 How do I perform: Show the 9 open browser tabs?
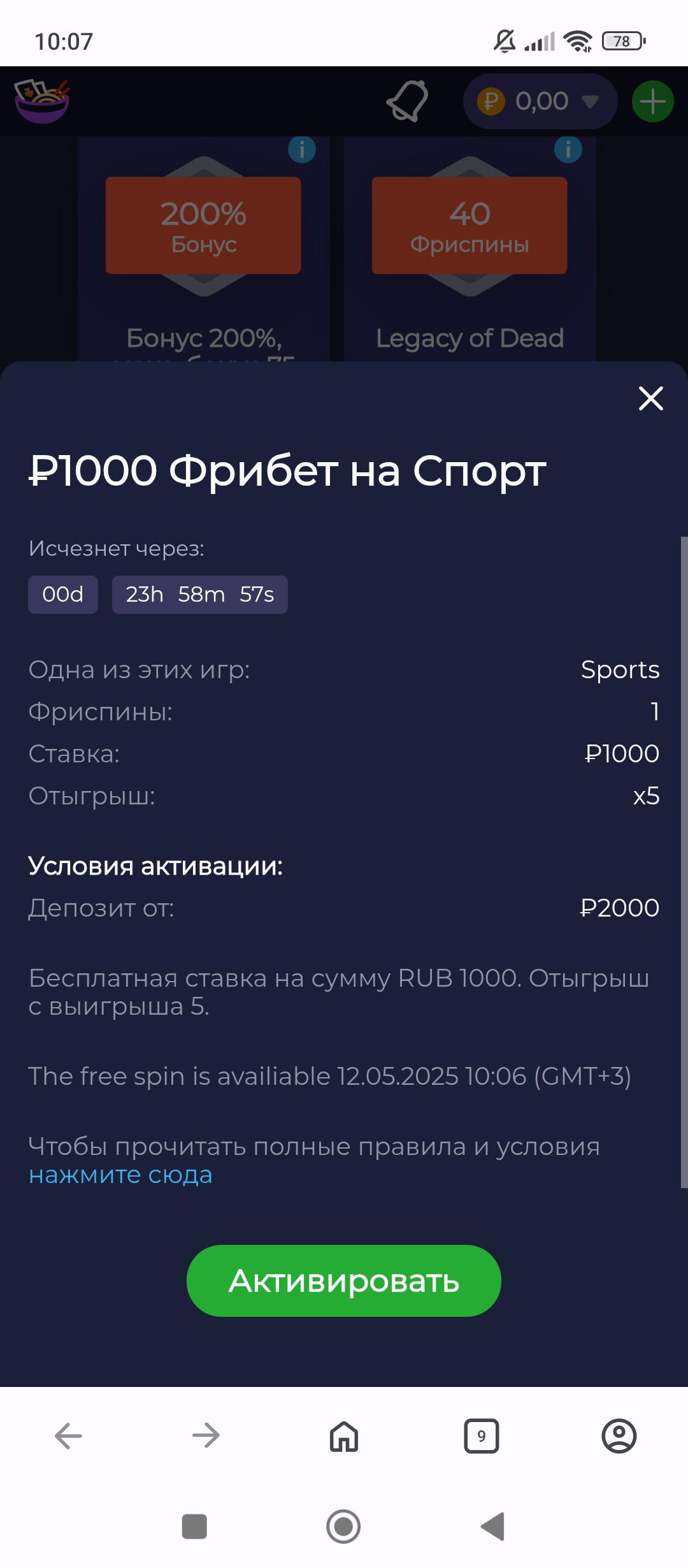click(482, 1436)
